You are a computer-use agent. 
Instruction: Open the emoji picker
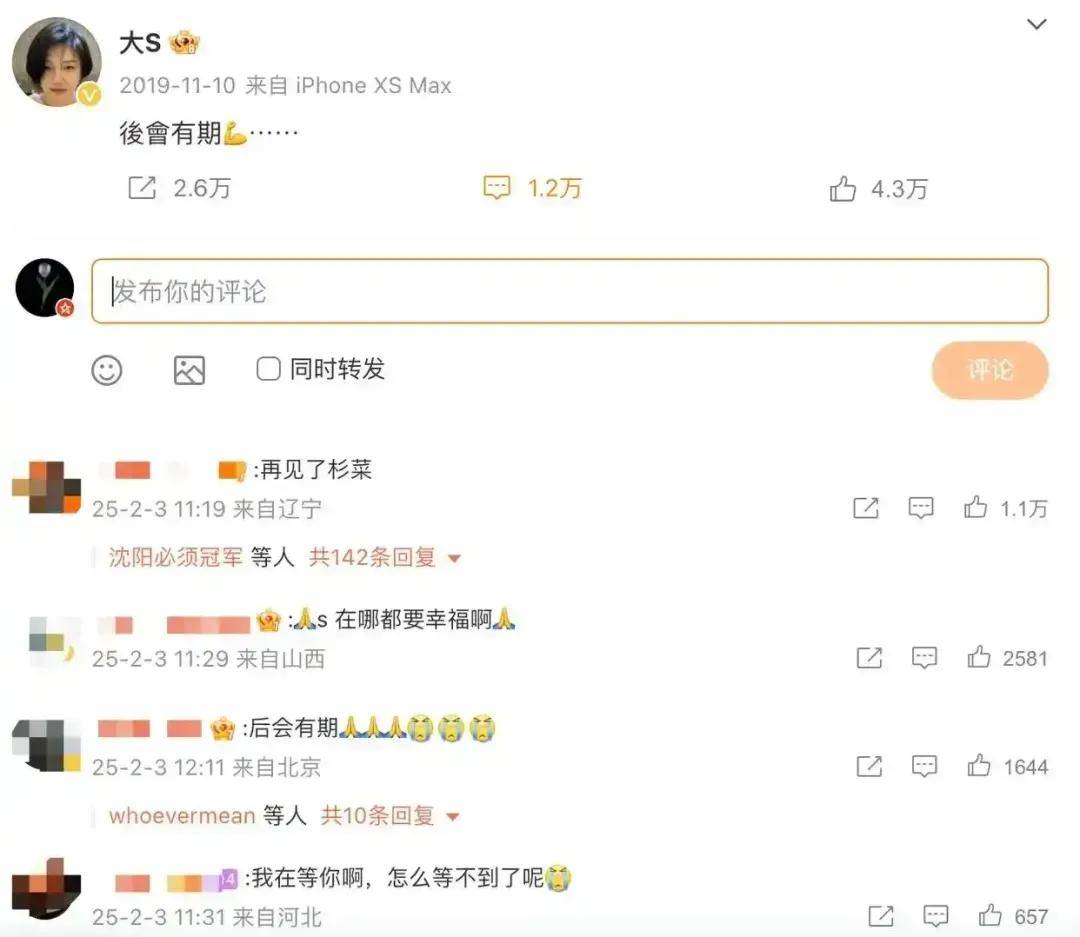(x=107, y=370)
